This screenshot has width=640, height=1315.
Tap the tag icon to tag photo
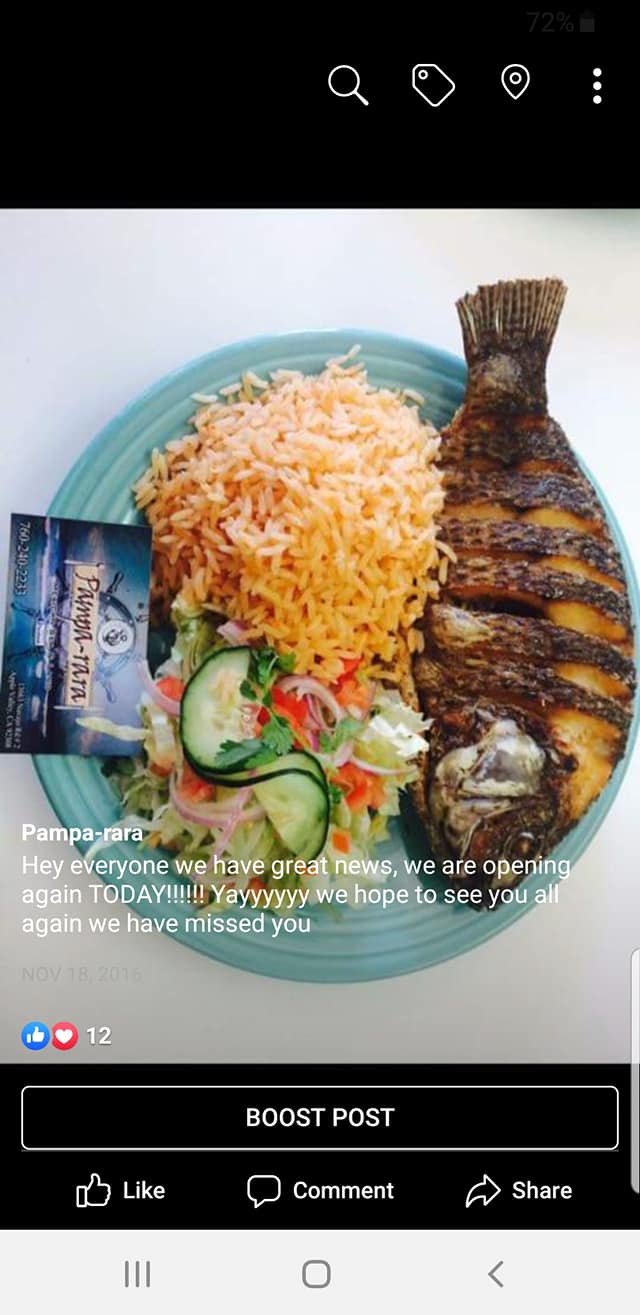pos(433,85)
